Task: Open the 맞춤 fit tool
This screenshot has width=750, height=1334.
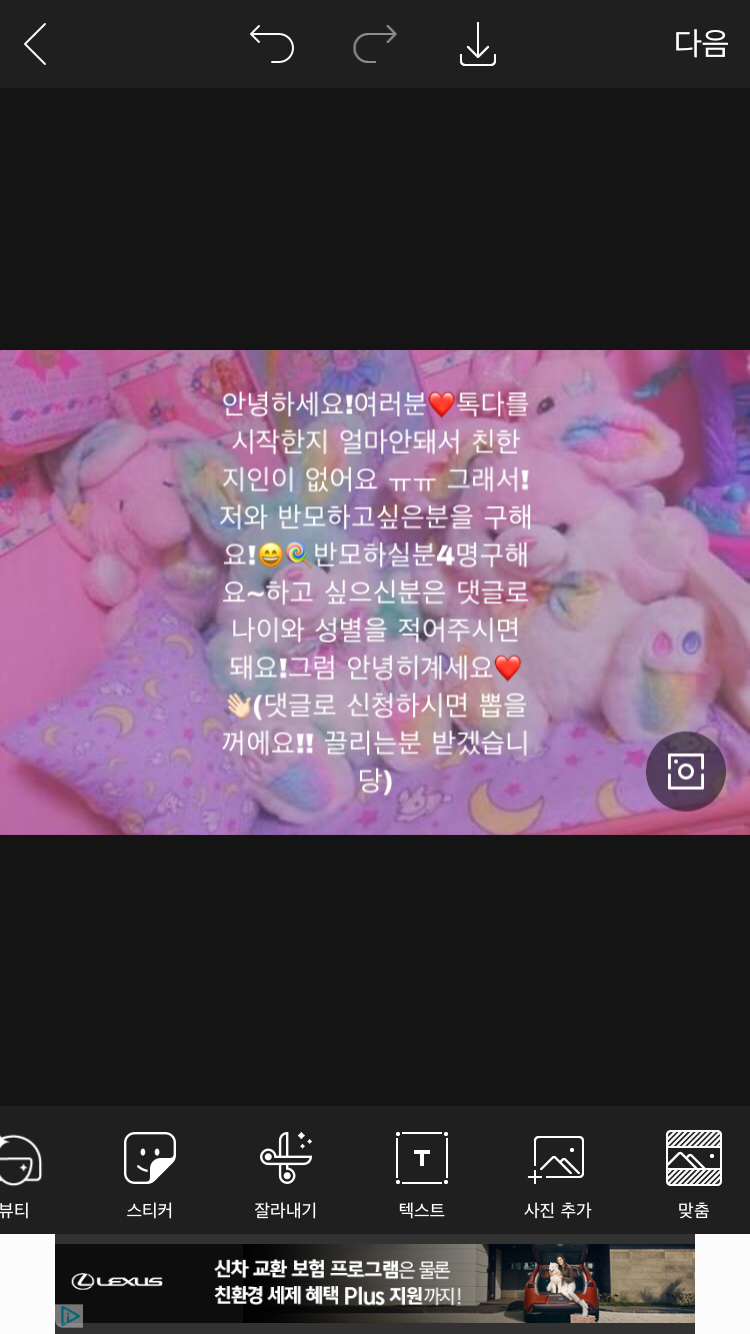Action: 693,1175
